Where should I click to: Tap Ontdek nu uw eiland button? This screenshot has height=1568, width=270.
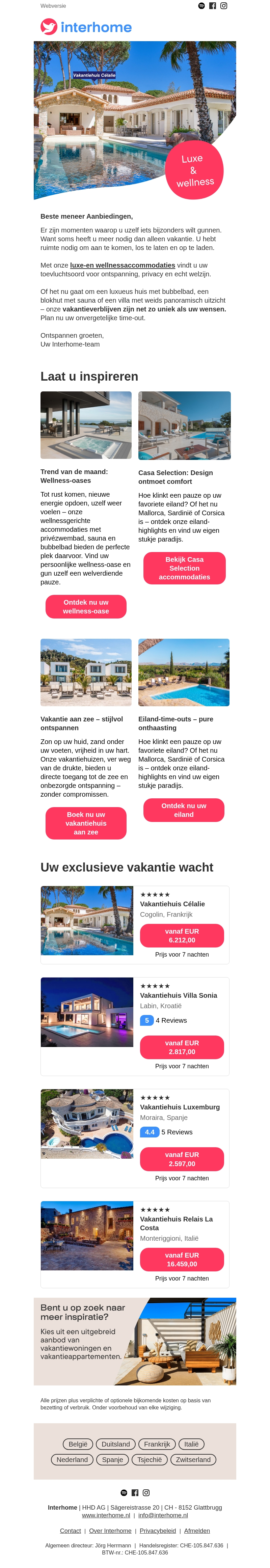coord(184,810)
